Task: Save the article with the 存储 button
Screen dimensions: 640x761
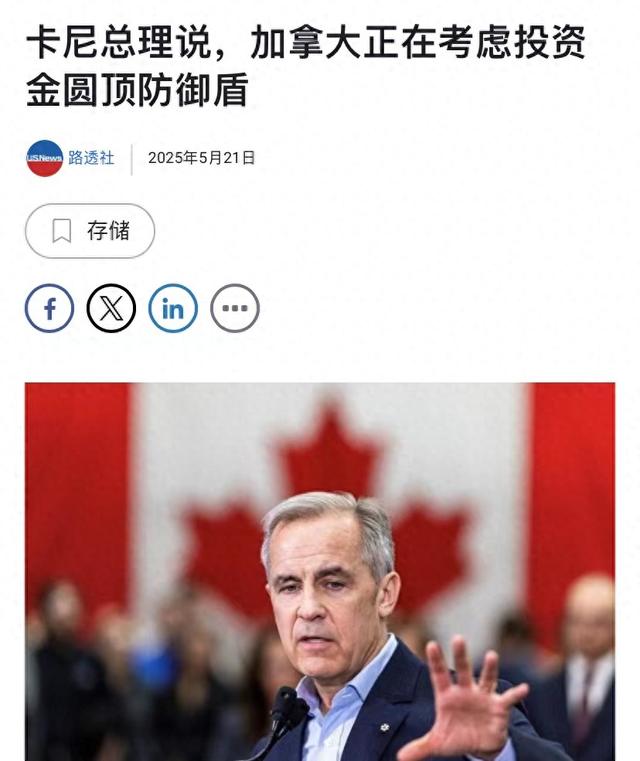Action: click(x=90, y=231)
